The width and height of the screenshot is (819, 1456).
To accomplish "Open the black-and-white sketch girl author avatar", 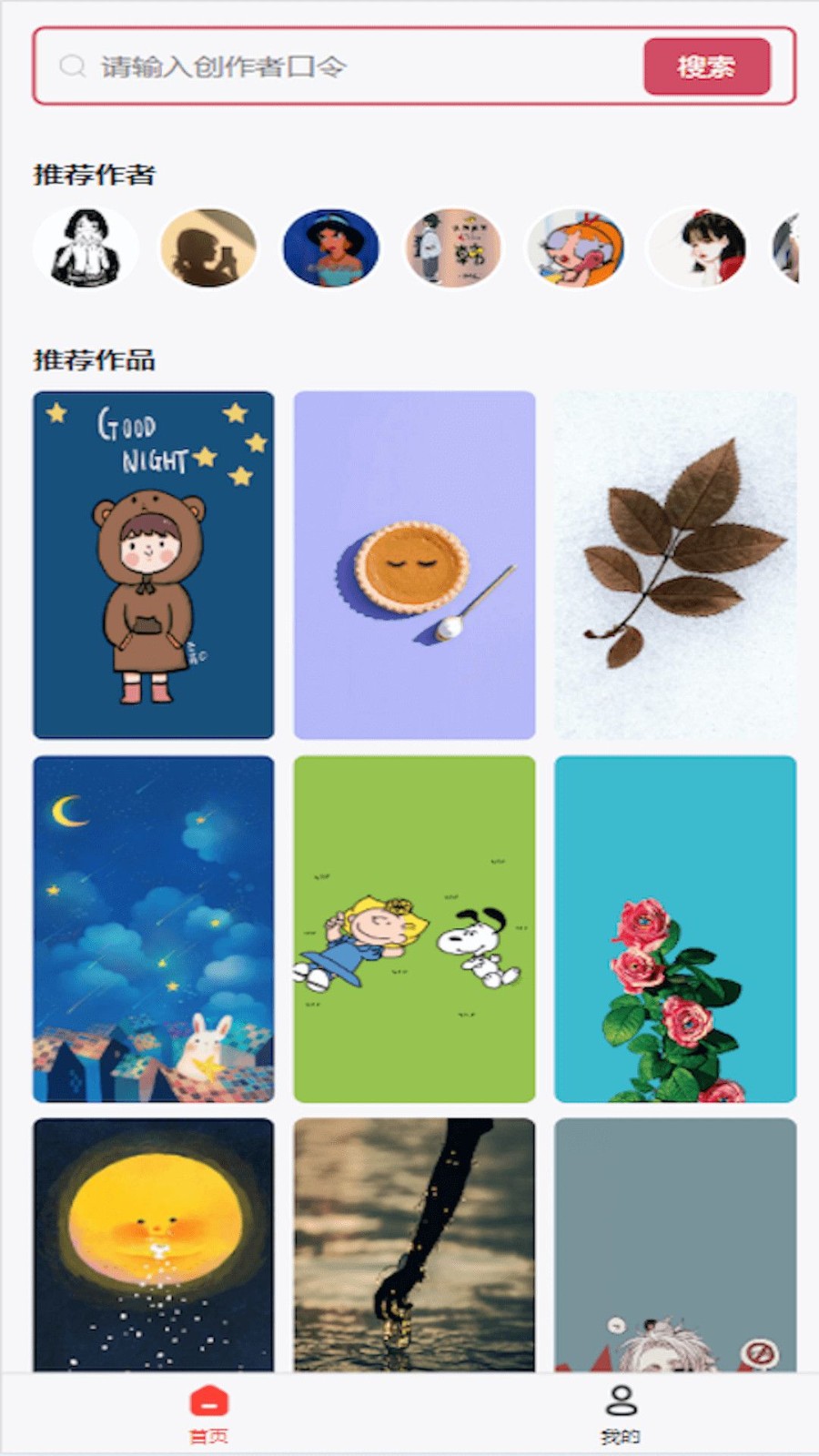I will pyautogui.click(x=86, y=248).
